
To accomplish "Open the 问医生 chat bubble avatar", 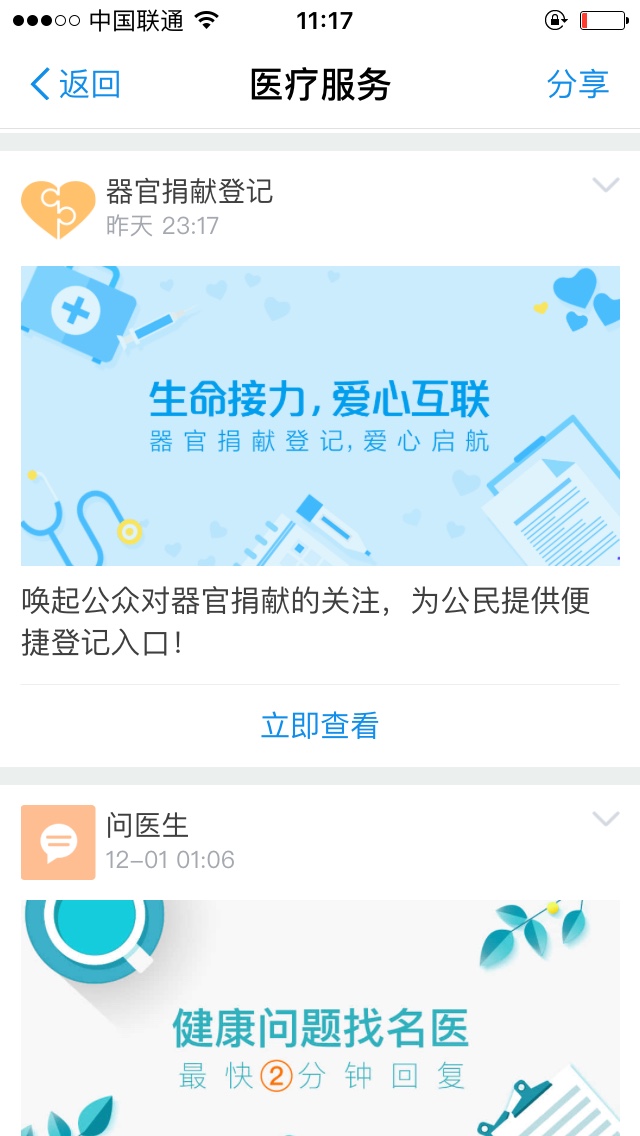I will point(58,842).
